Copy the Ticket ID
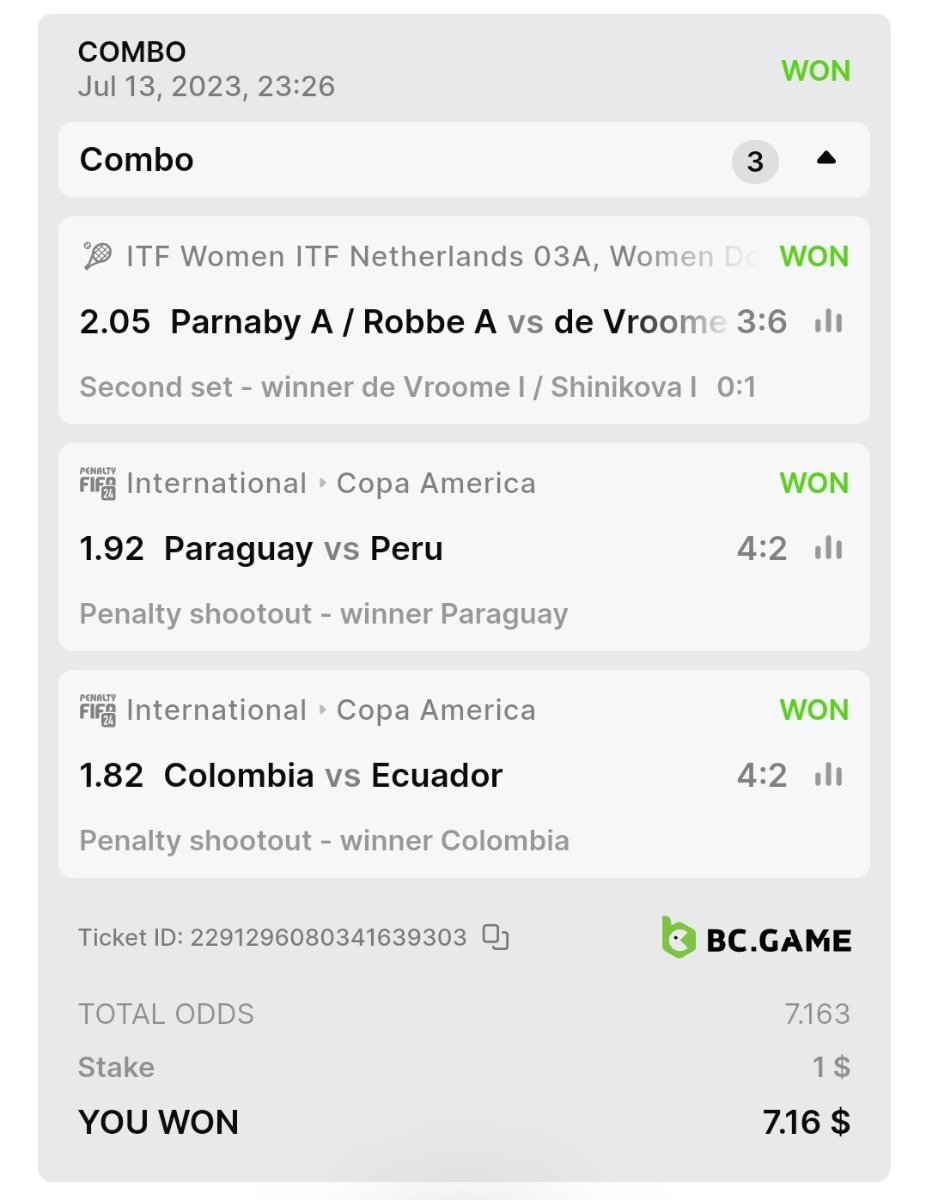 click(496, 937)
